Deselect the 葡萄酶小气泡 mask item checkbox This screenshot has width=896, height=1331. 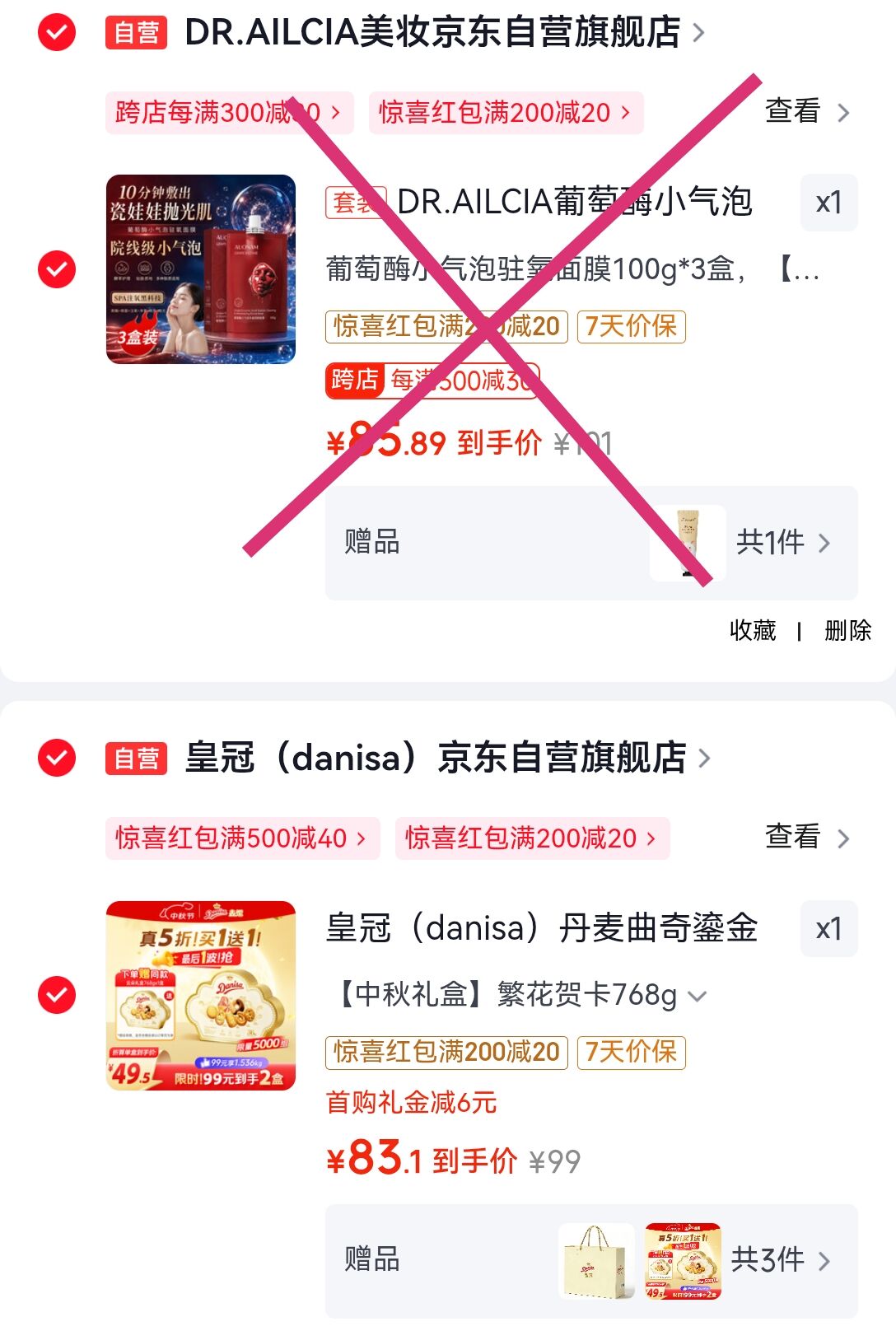(x=57, y=269)
